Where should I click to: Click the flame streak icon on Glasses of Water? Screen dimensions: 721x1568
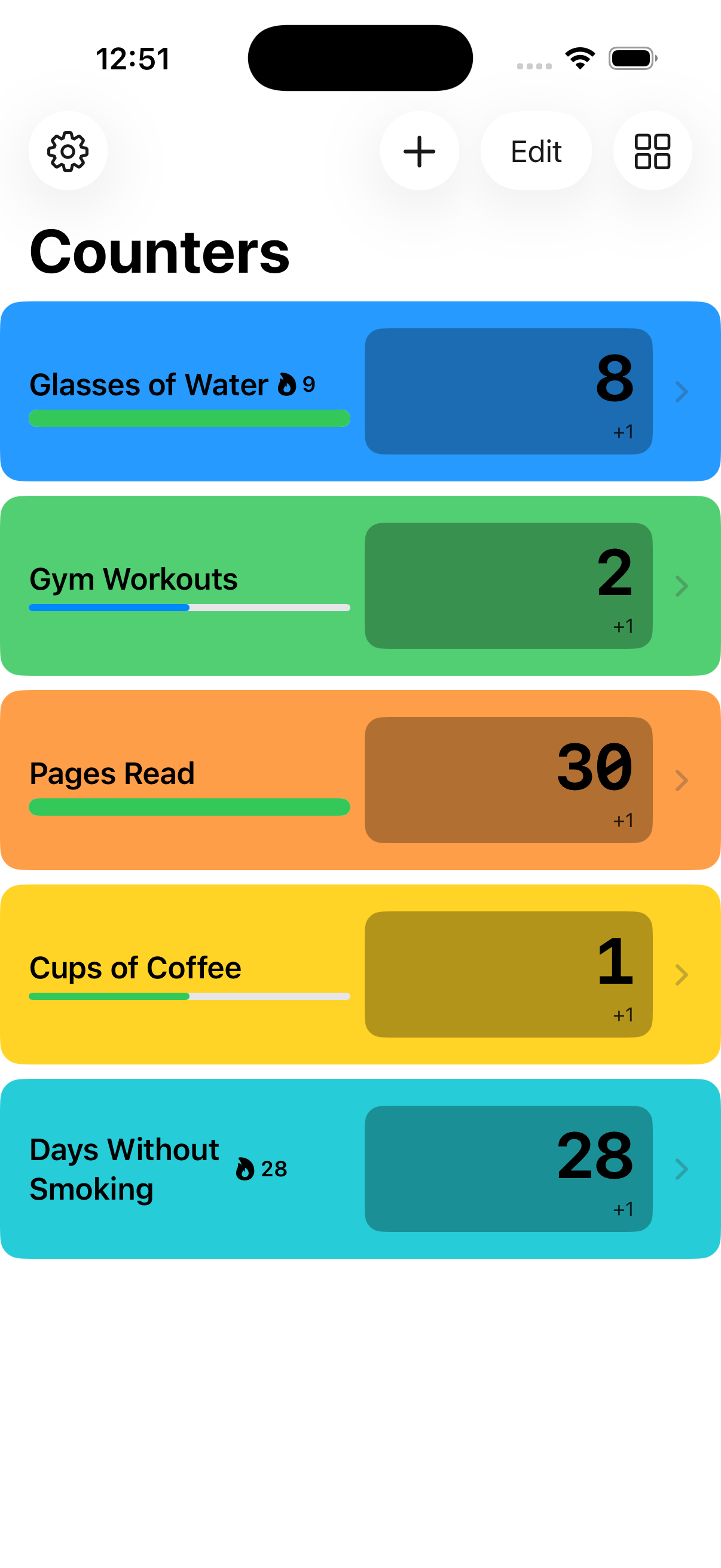287,383
